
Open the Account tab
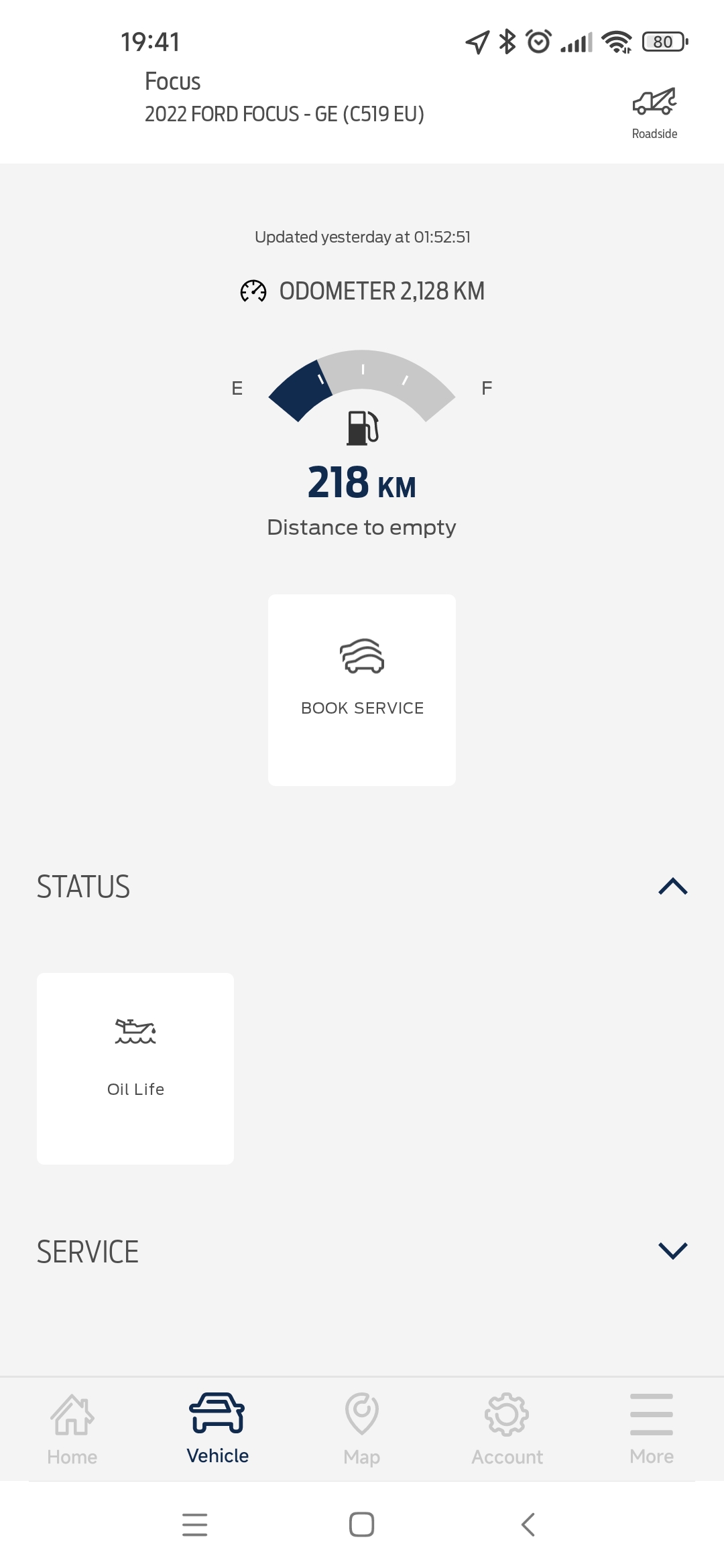[x=507, y=1429]
